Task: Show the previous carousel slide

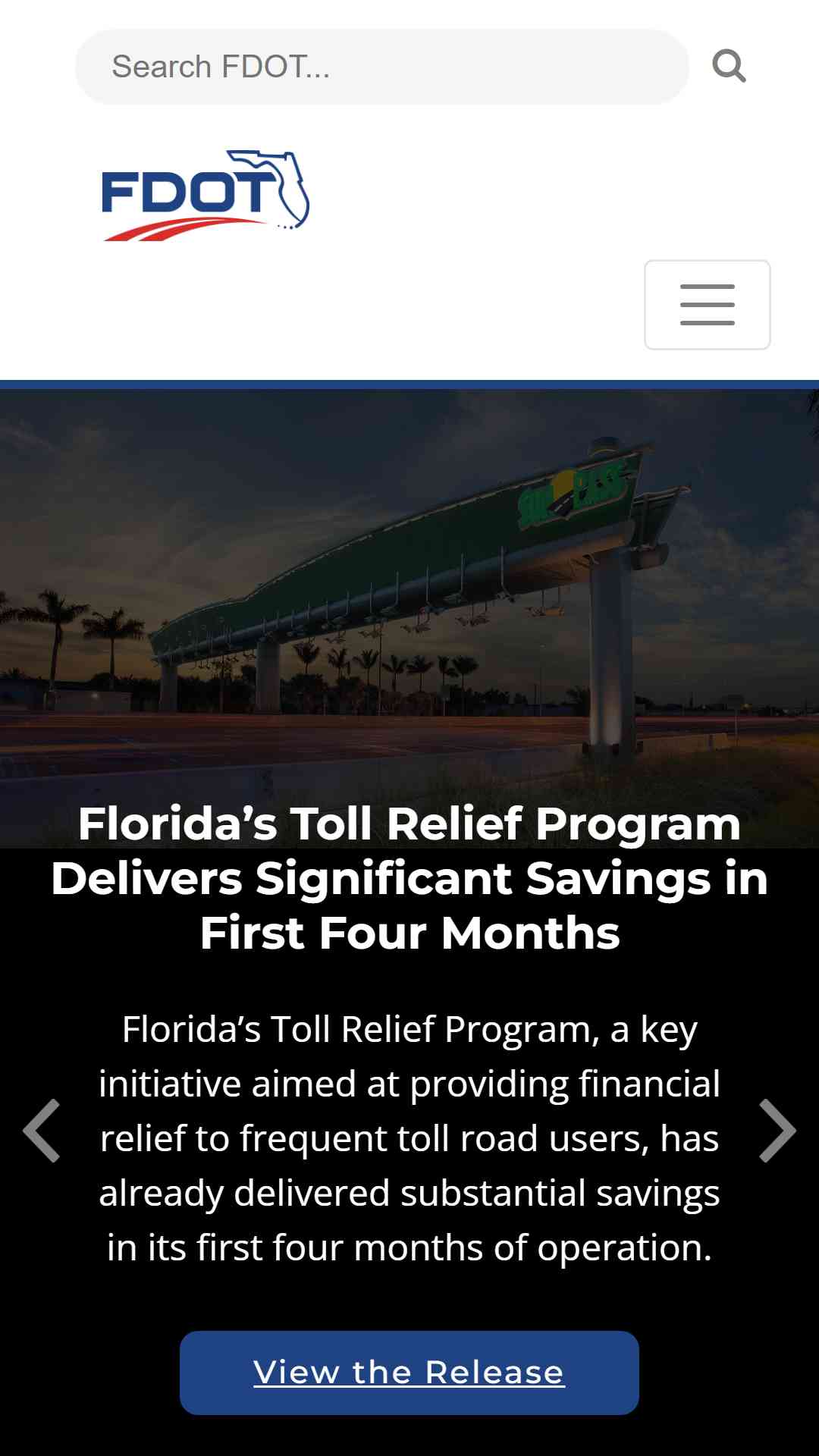Action: (42, 1130)
